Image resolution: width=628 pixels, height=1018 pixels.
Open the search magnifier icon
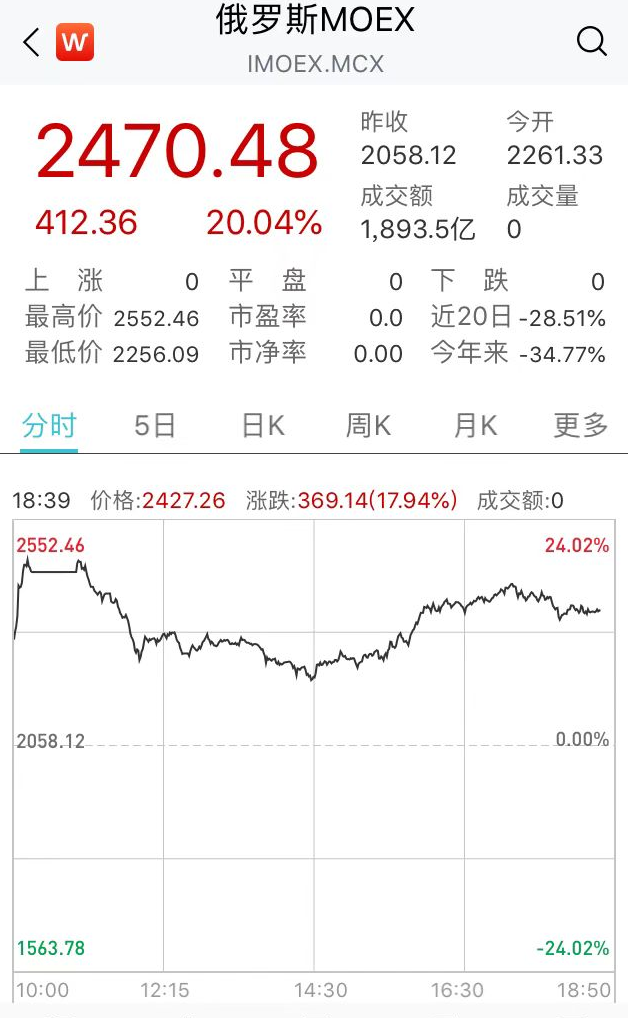click(592, 41)
